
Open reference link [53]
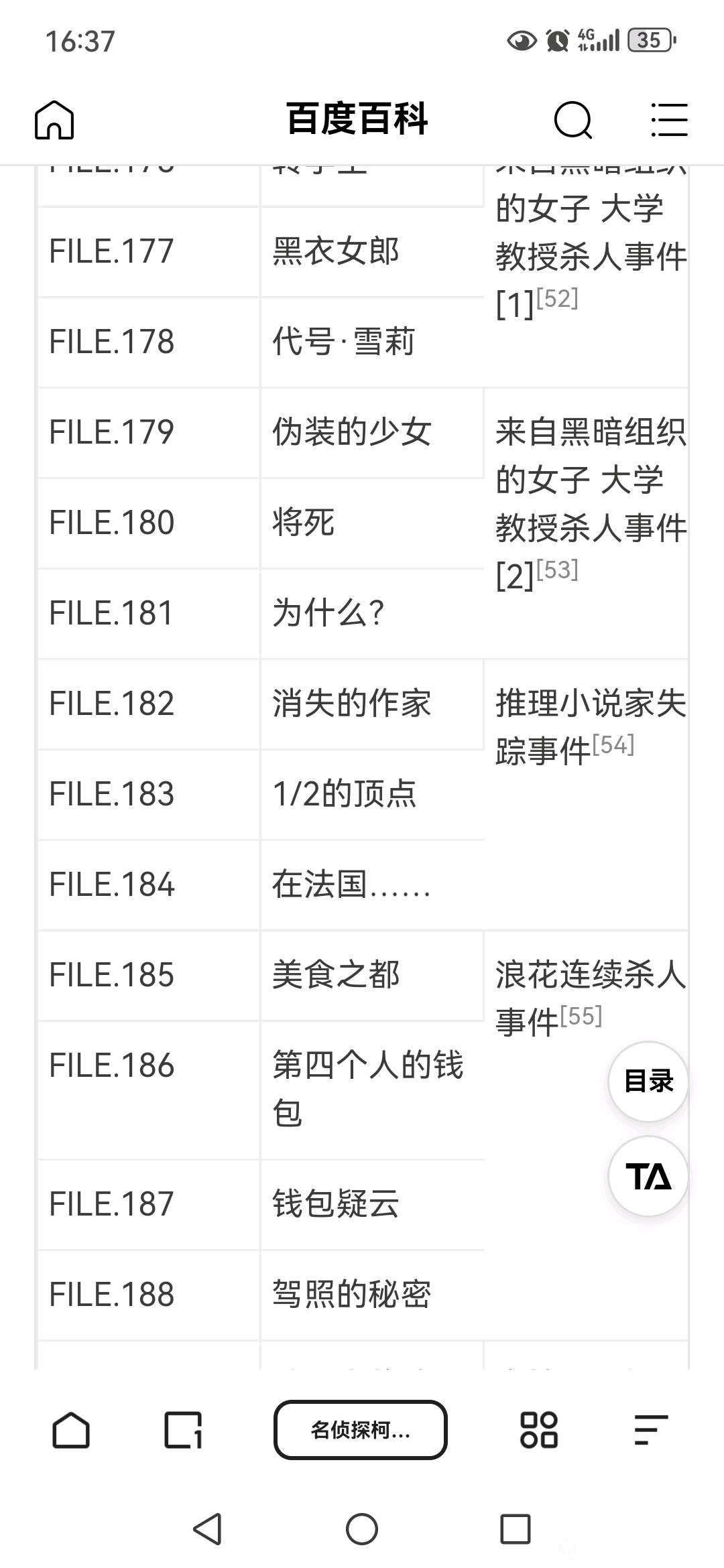tap(557, 570)
